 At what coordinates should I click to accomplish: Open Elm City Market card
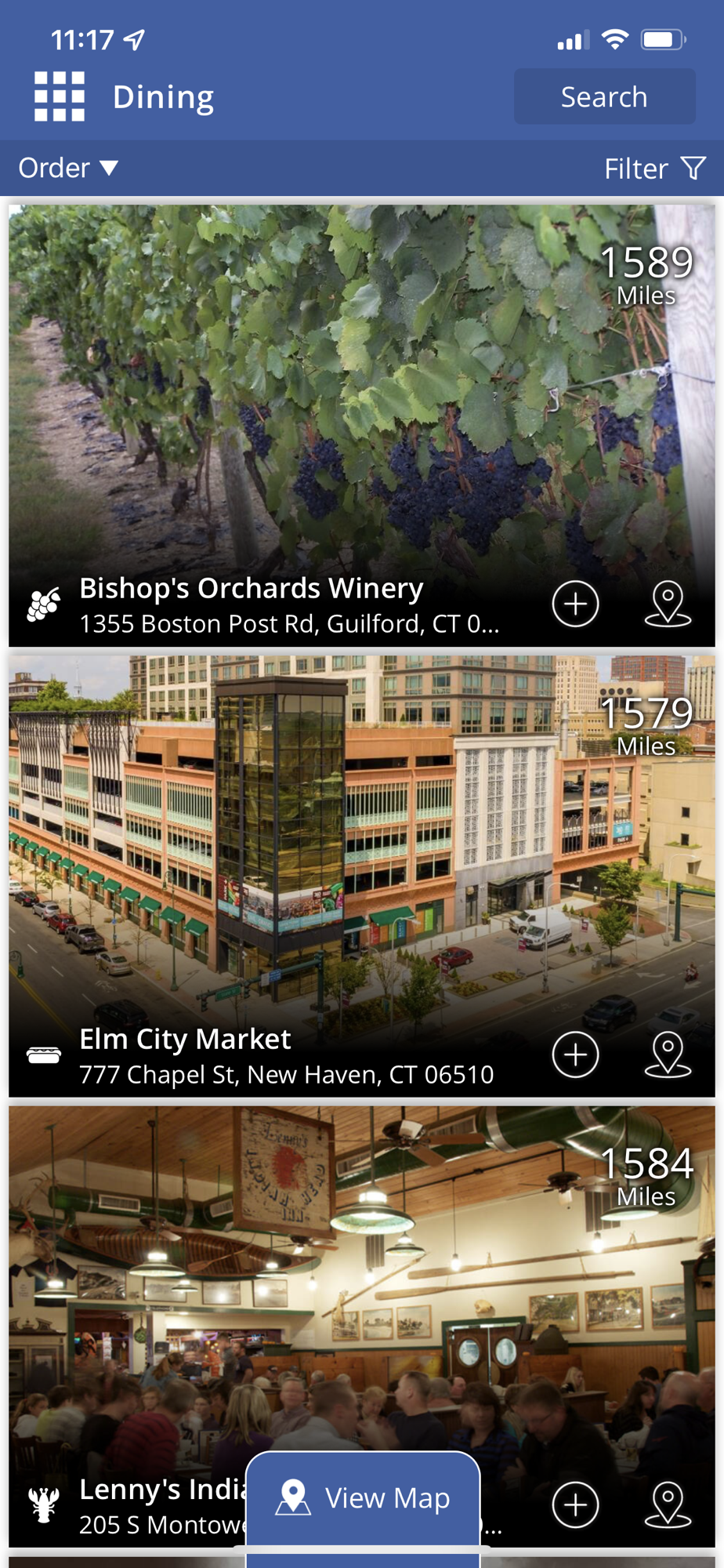tap(313, 862)
